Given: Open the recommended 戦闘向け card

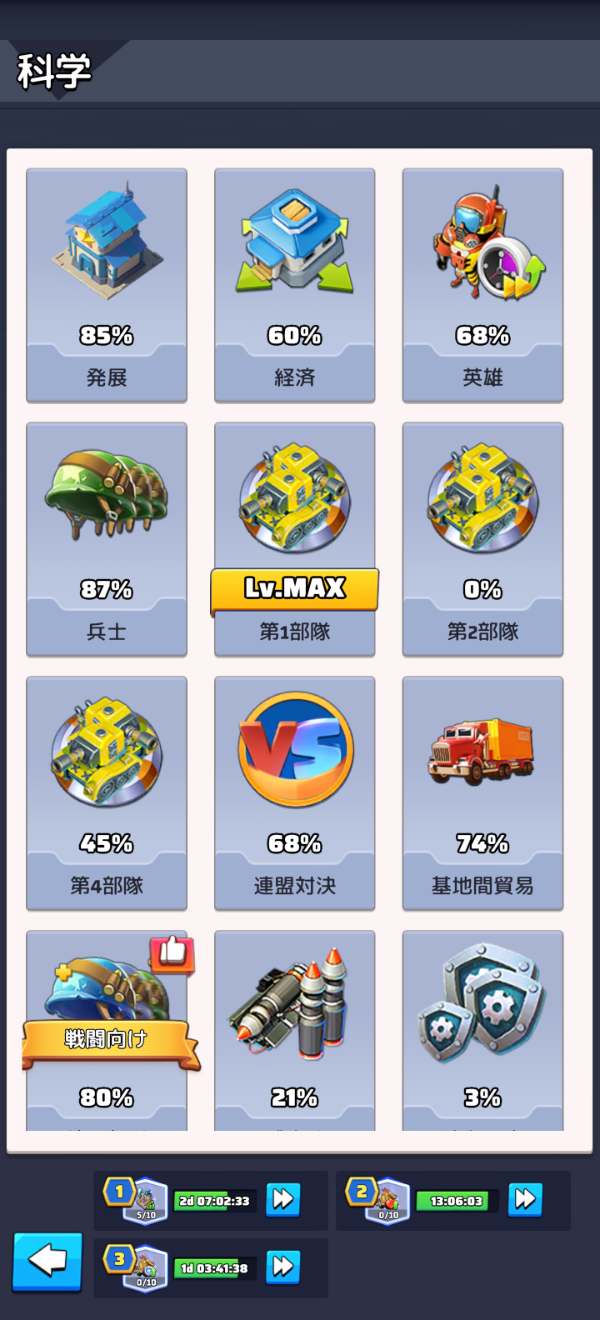Looking at the screenshot, I should tap(106, 1030).
